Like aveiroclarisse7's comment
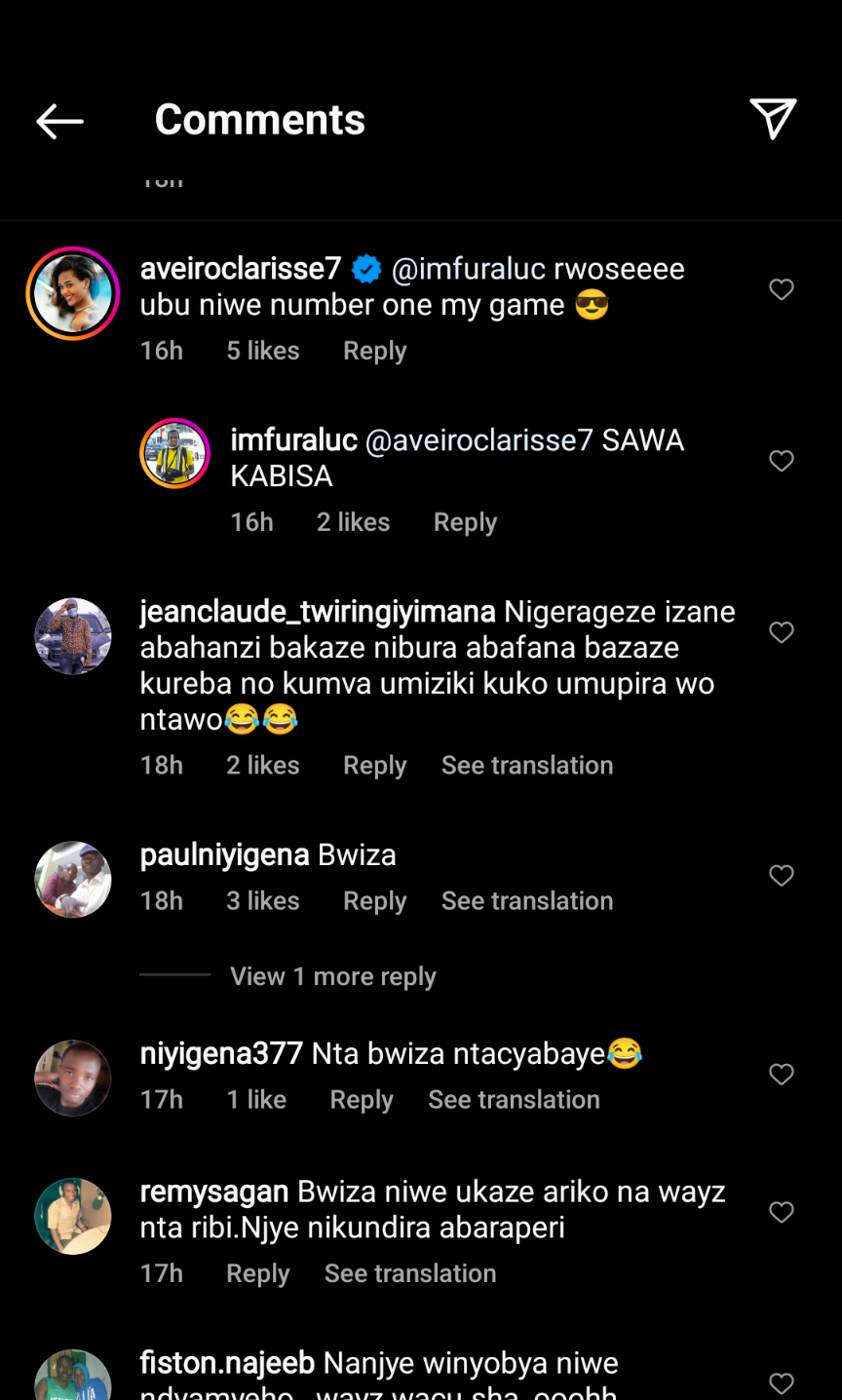The width and height of the screenshot is (842, 1400). (782, 289)
